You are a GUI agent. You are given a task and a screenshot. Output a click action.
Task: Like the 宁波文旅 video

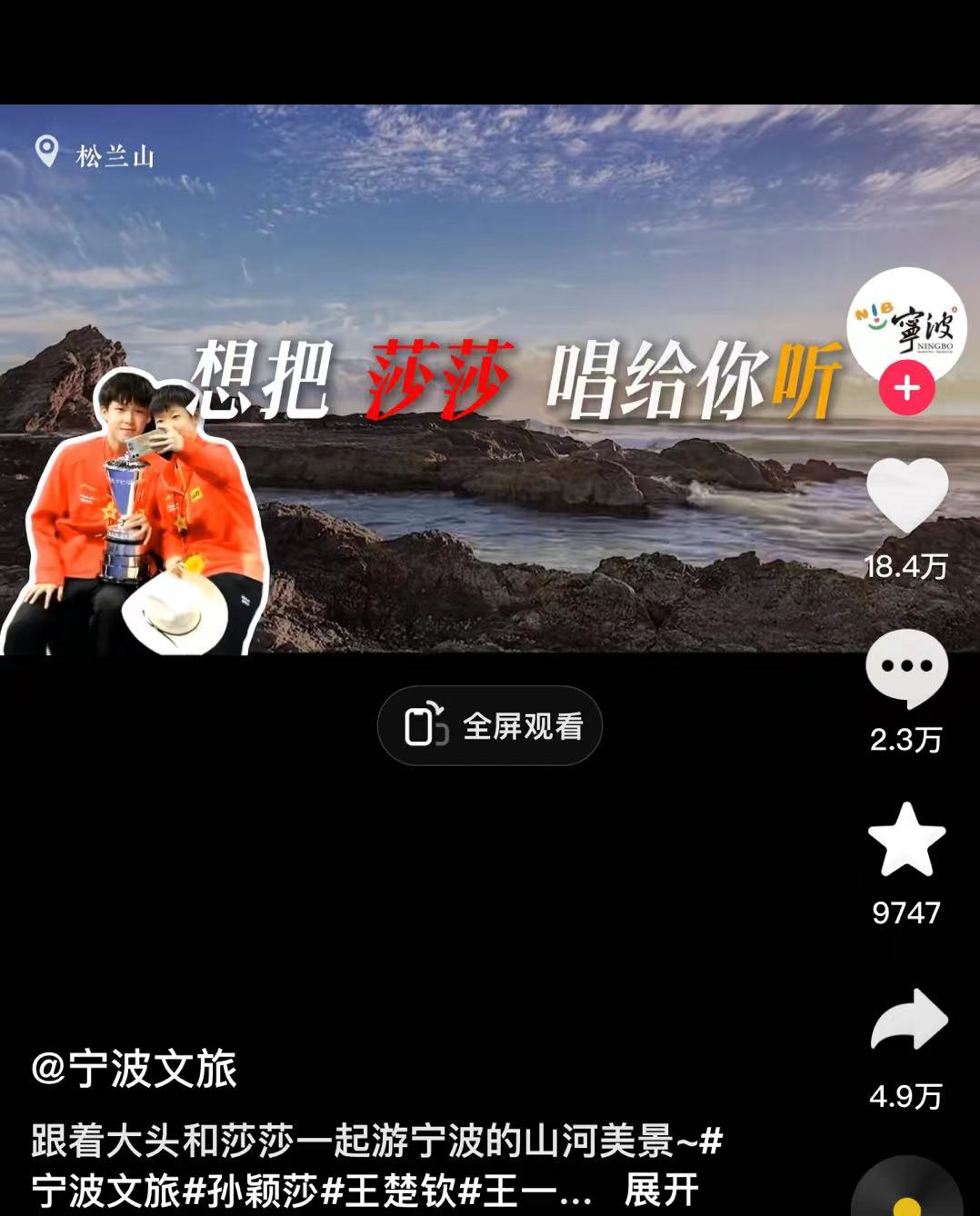tap(906, 496)
